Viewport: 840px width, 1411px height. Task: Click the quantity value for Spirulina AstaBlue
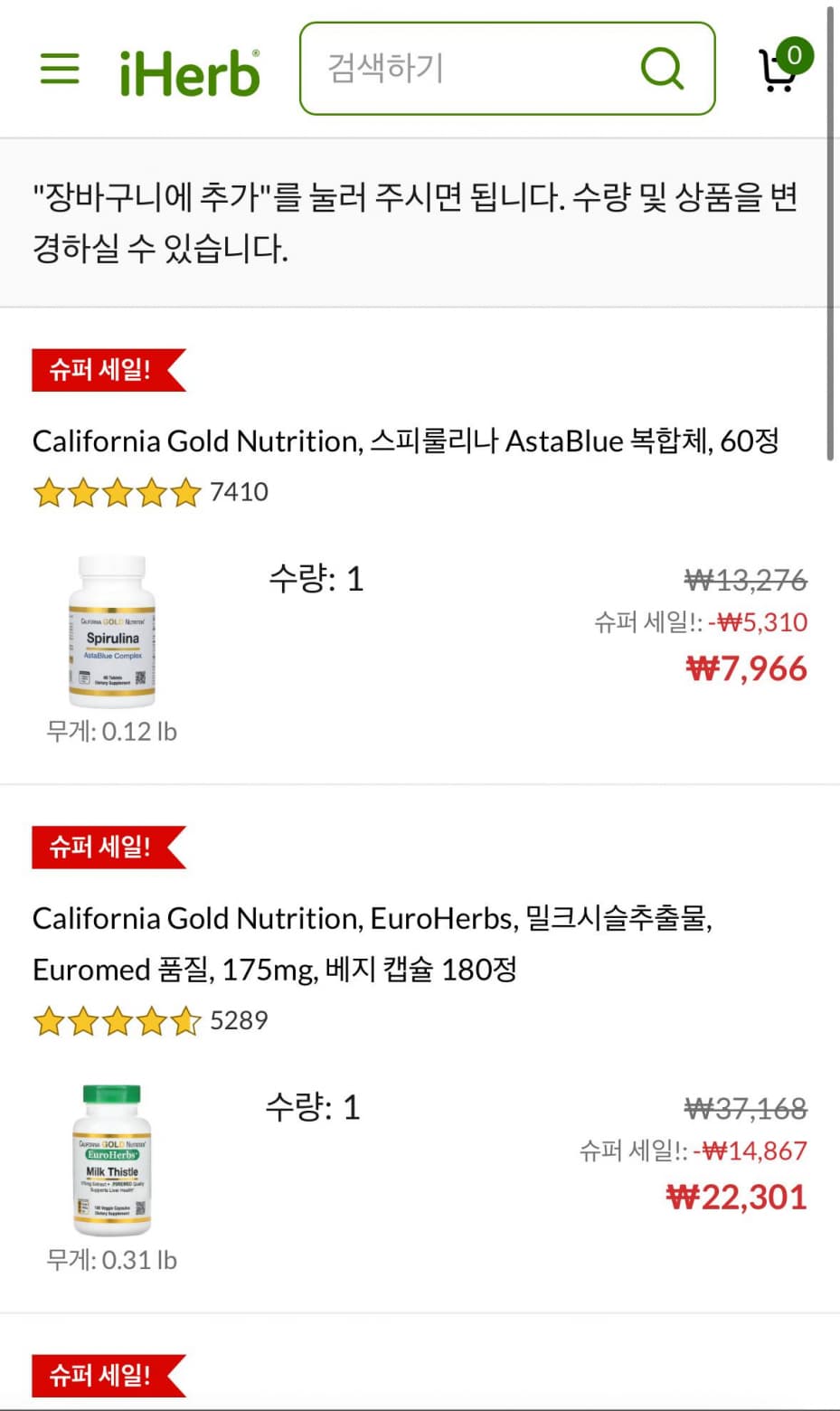coord(354,579)
